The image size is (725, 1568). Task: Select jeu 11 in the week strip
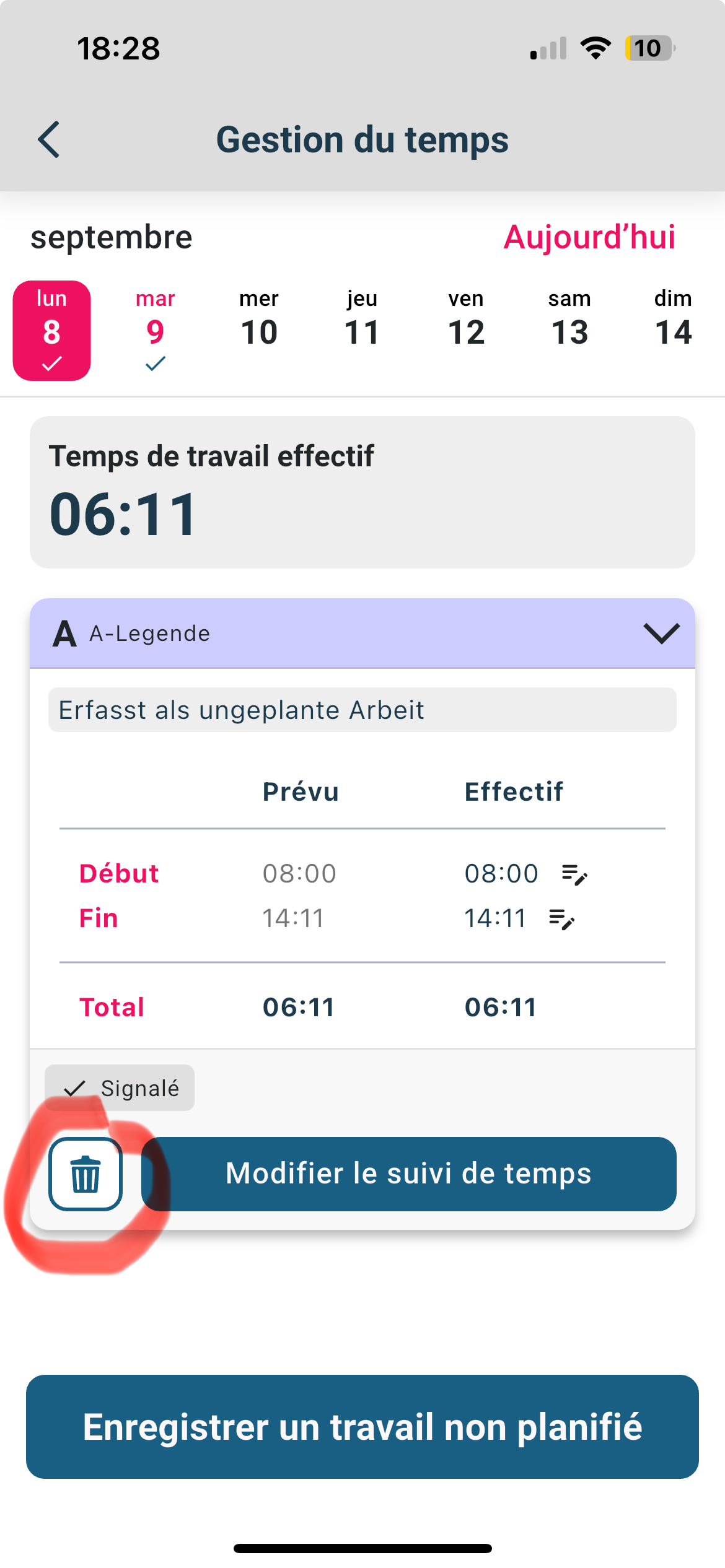click(362, 331)
